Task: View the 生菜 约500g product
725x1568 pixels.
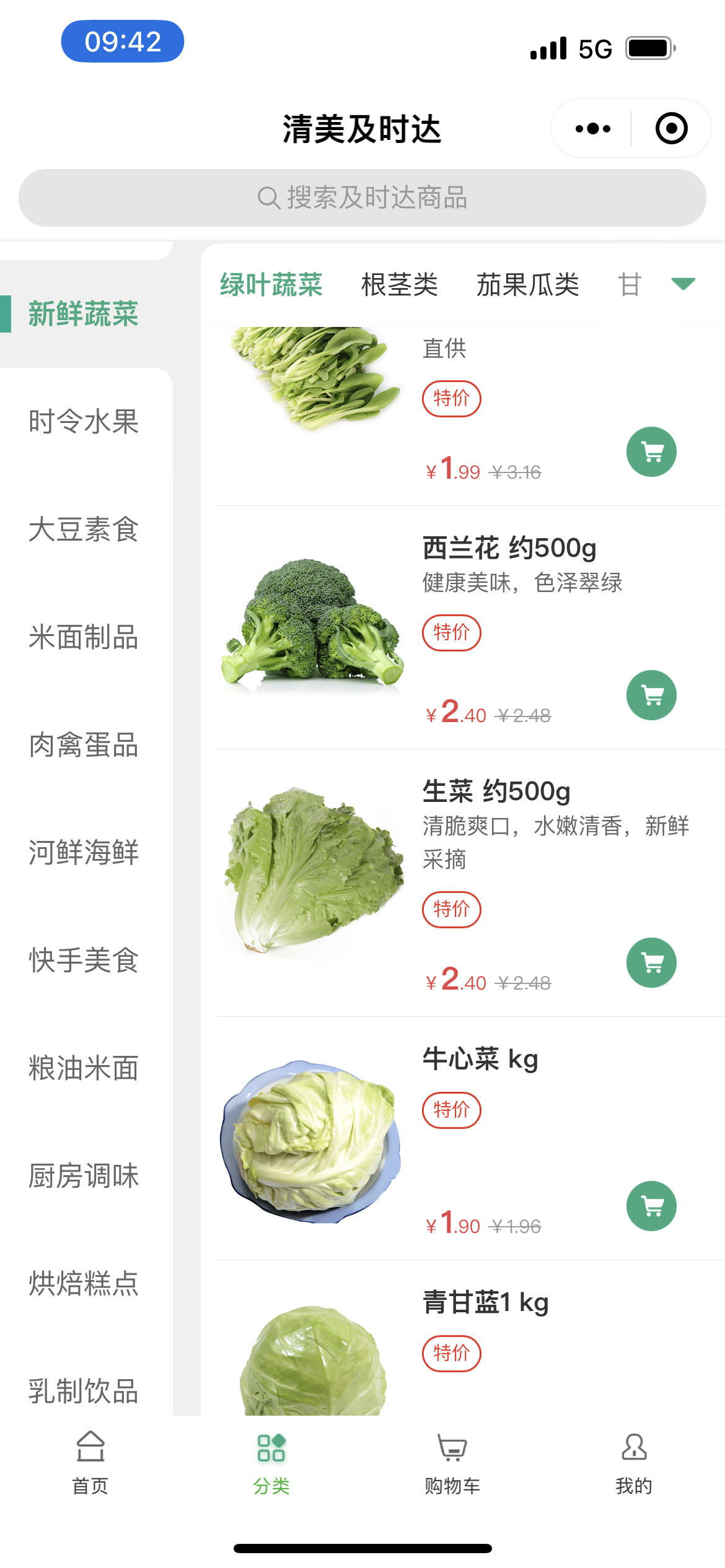Action: pos(496,792)
